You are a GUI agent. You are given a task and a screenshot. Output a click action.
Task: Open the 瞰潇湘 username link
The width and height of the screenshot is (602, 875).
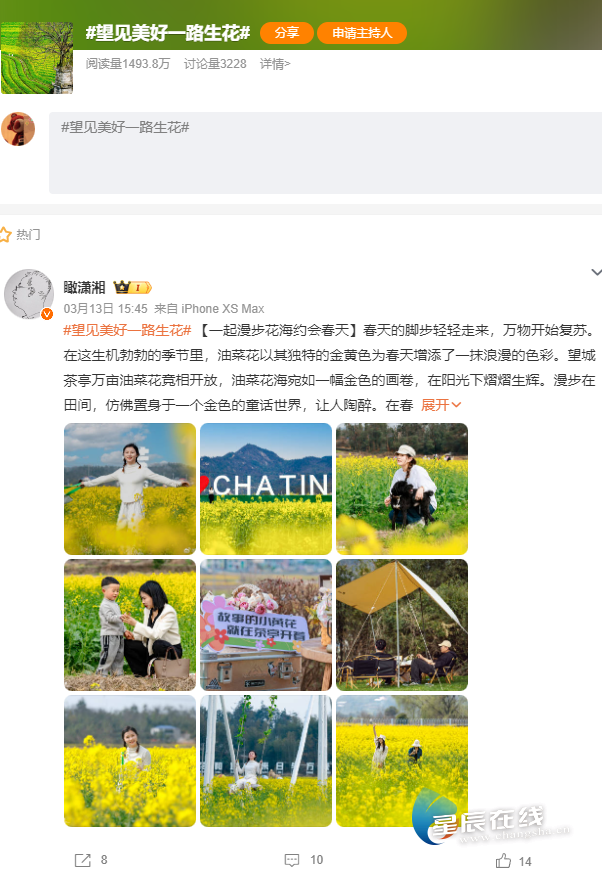click(x=85, y=287)
